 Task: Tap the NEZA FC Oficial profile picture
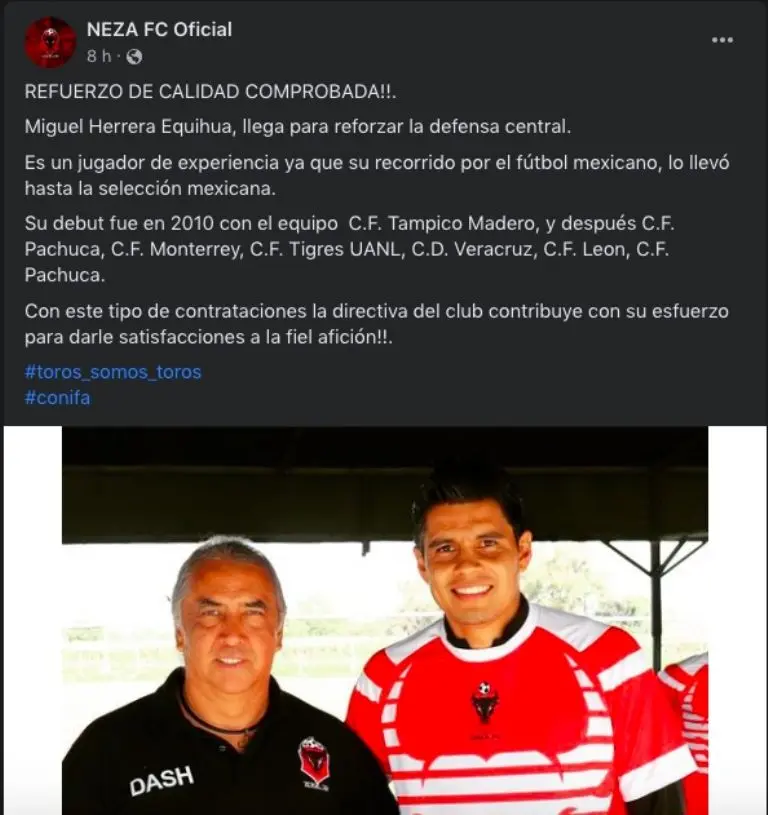pos(50,42)
